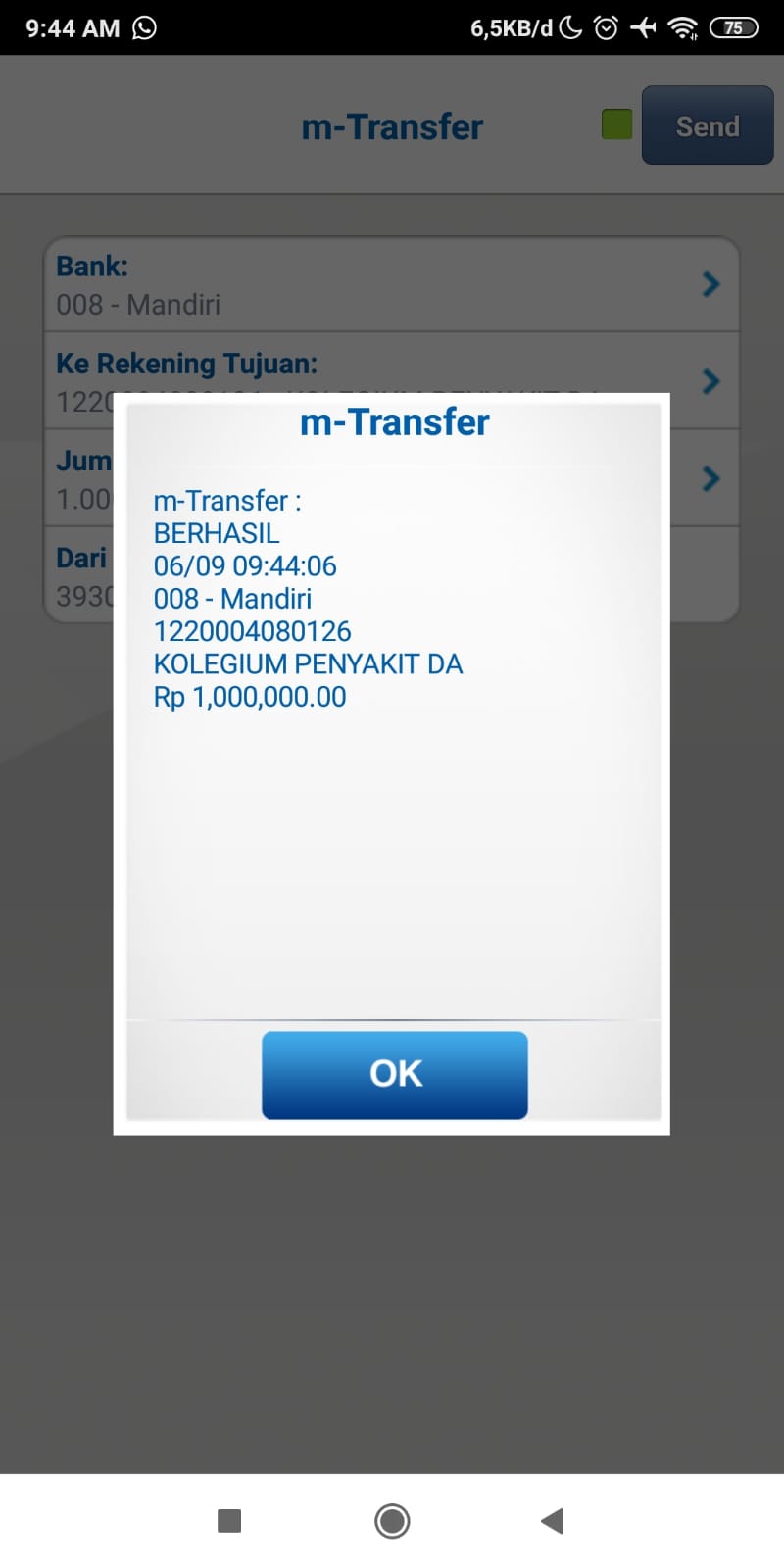Confirm the transfer dialog with OK

394,1074
